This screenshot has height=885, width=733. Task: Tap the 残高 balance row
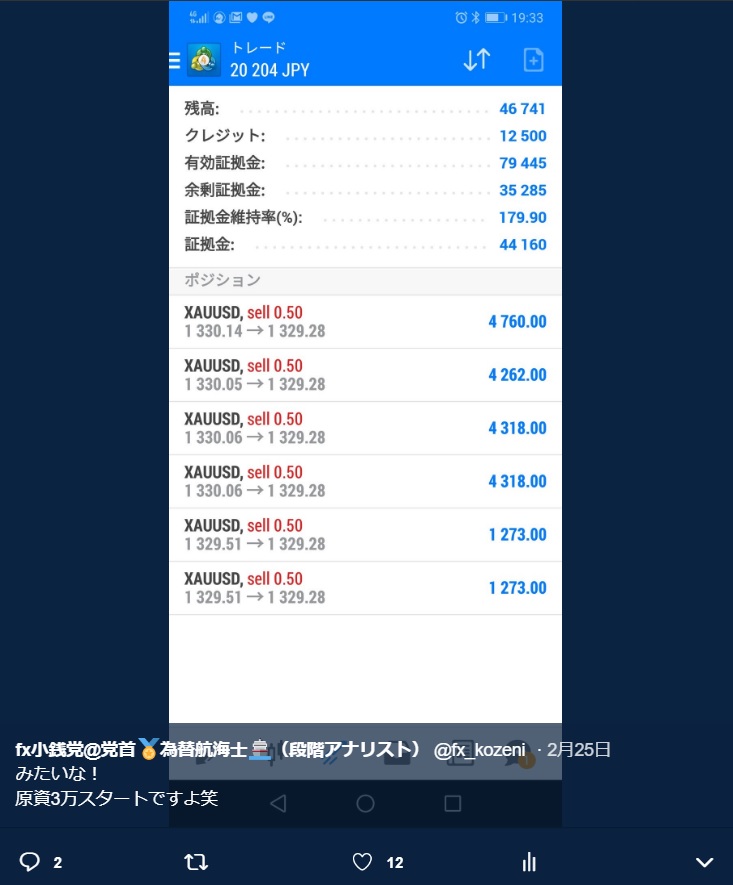click(x=365, y=109)
